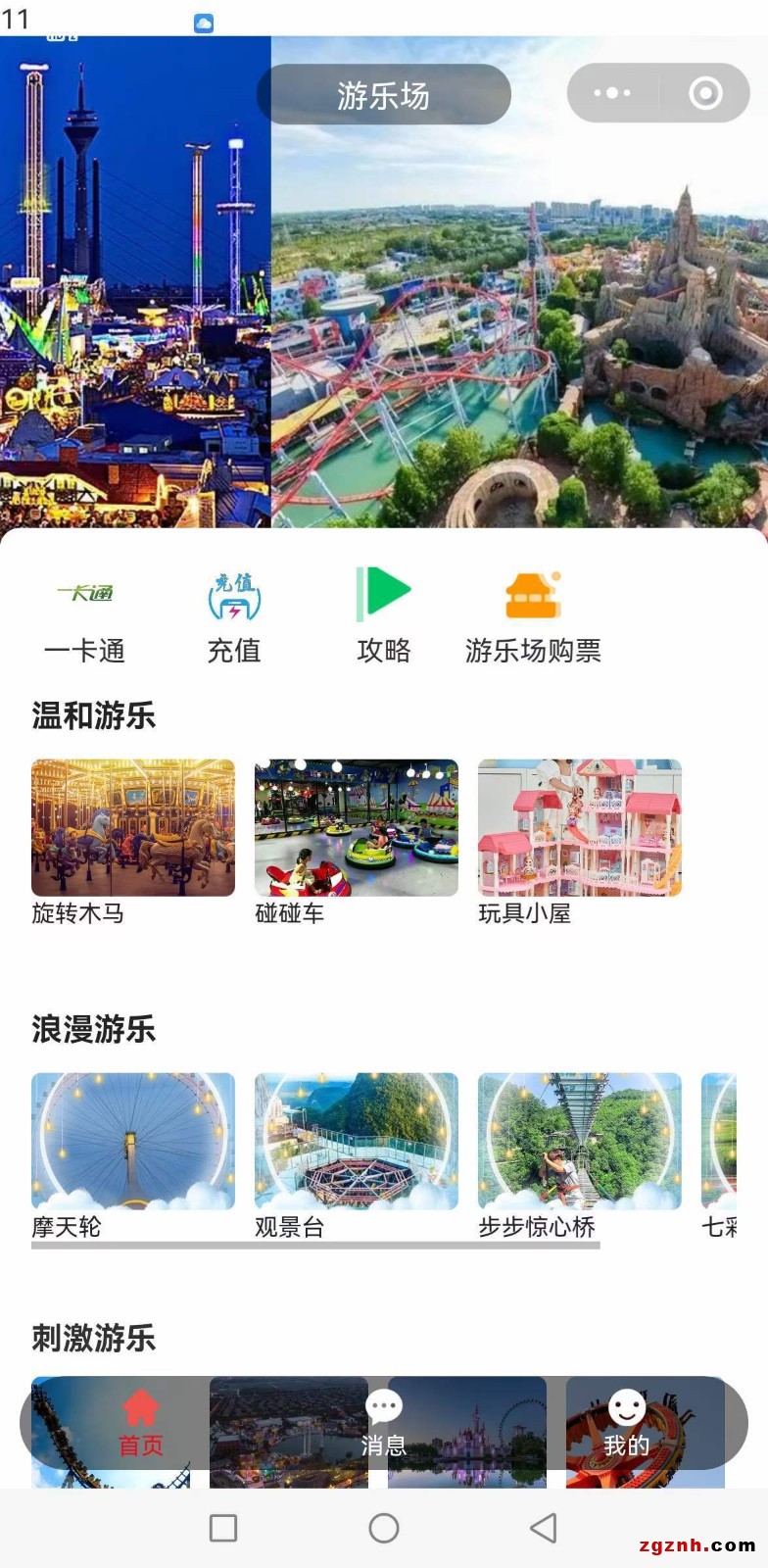Open the 充值 recharge page
Screen dimensions: 768x1568
point(234,612)
